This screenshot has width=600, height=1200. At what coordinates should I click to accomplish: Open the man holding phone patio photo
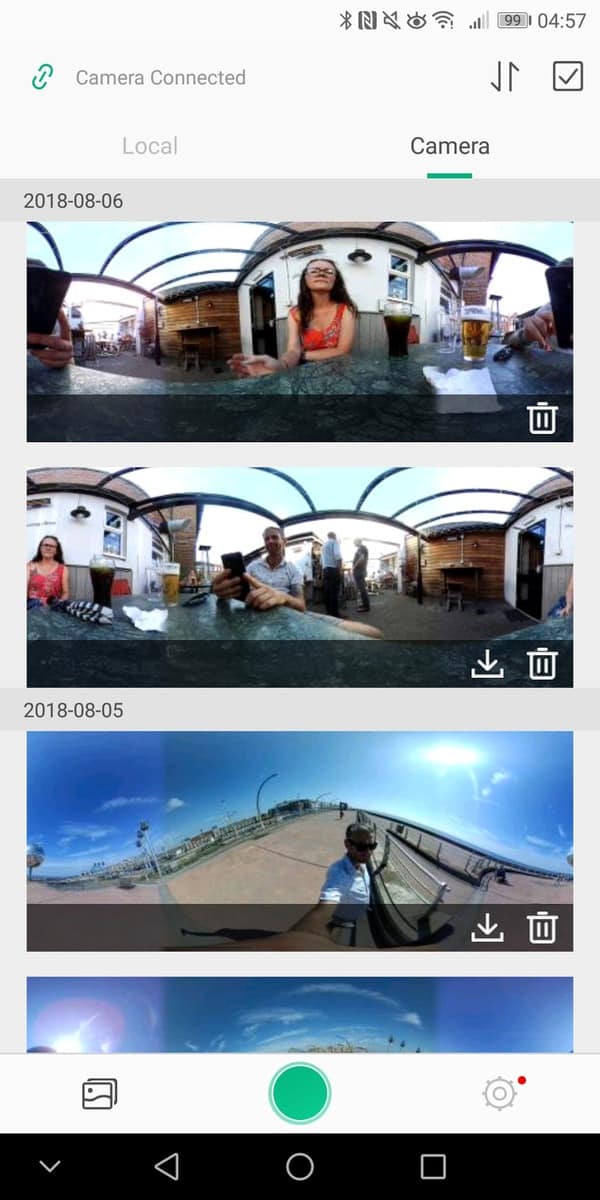coord(300,555)
